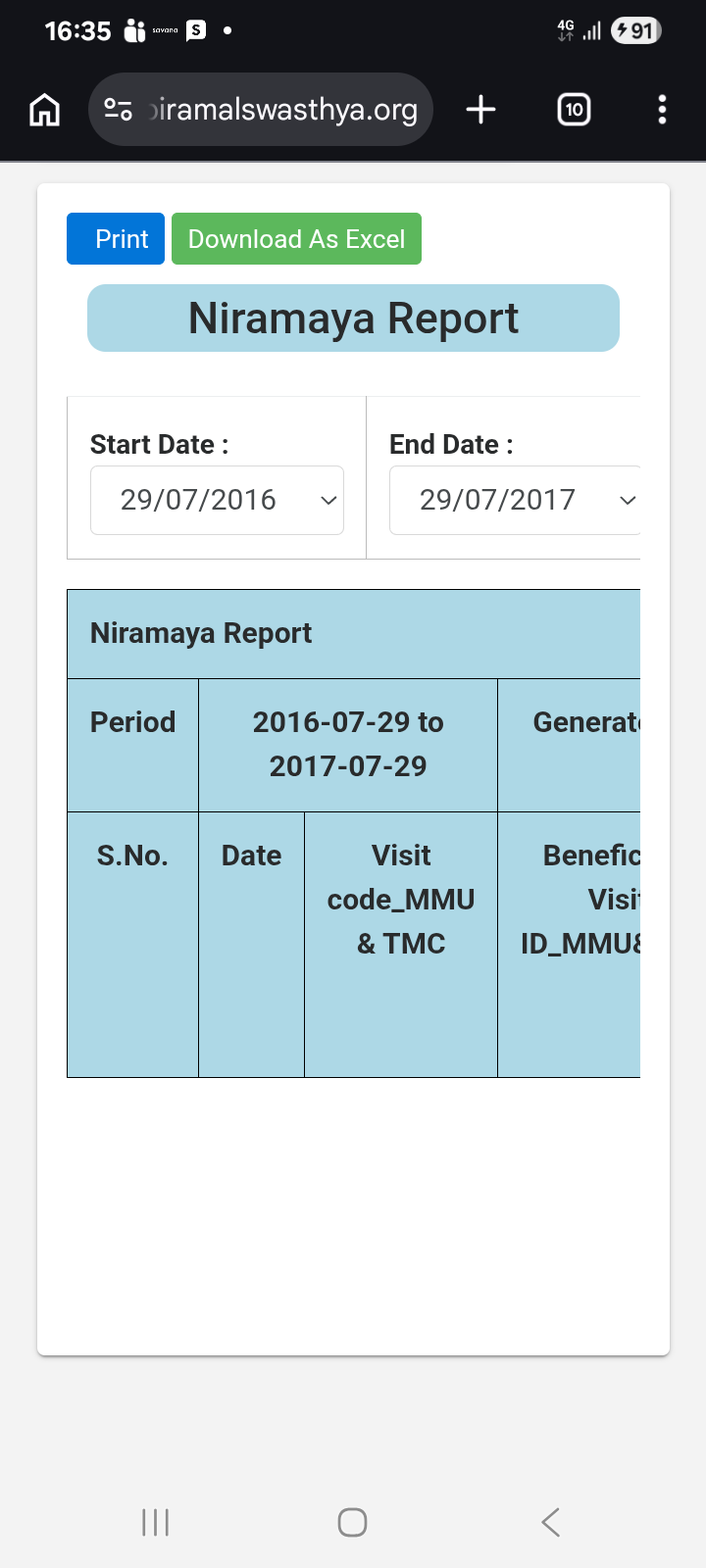Open the browser overflow menu
The image size is (706, 1568).
[663, 110]
